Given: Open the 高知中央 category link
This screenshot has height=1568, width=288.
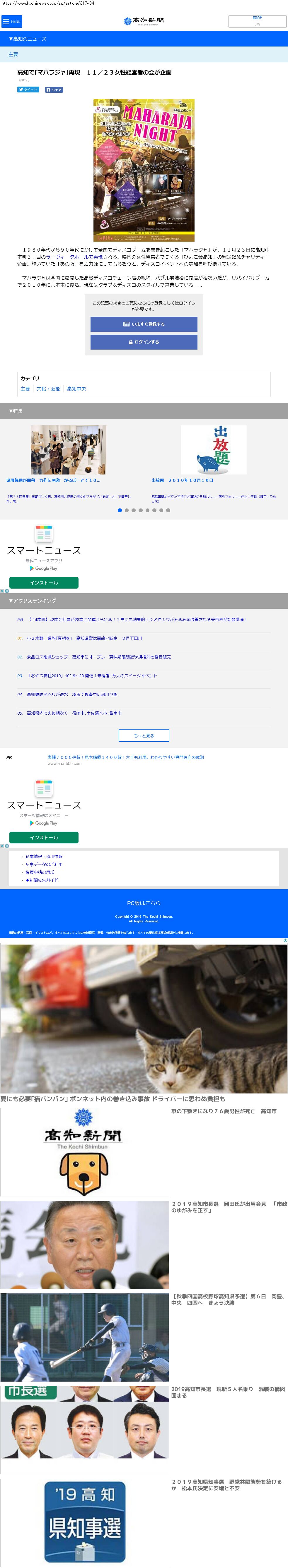Looking at the screenshot, I should [x=76, y=388].
